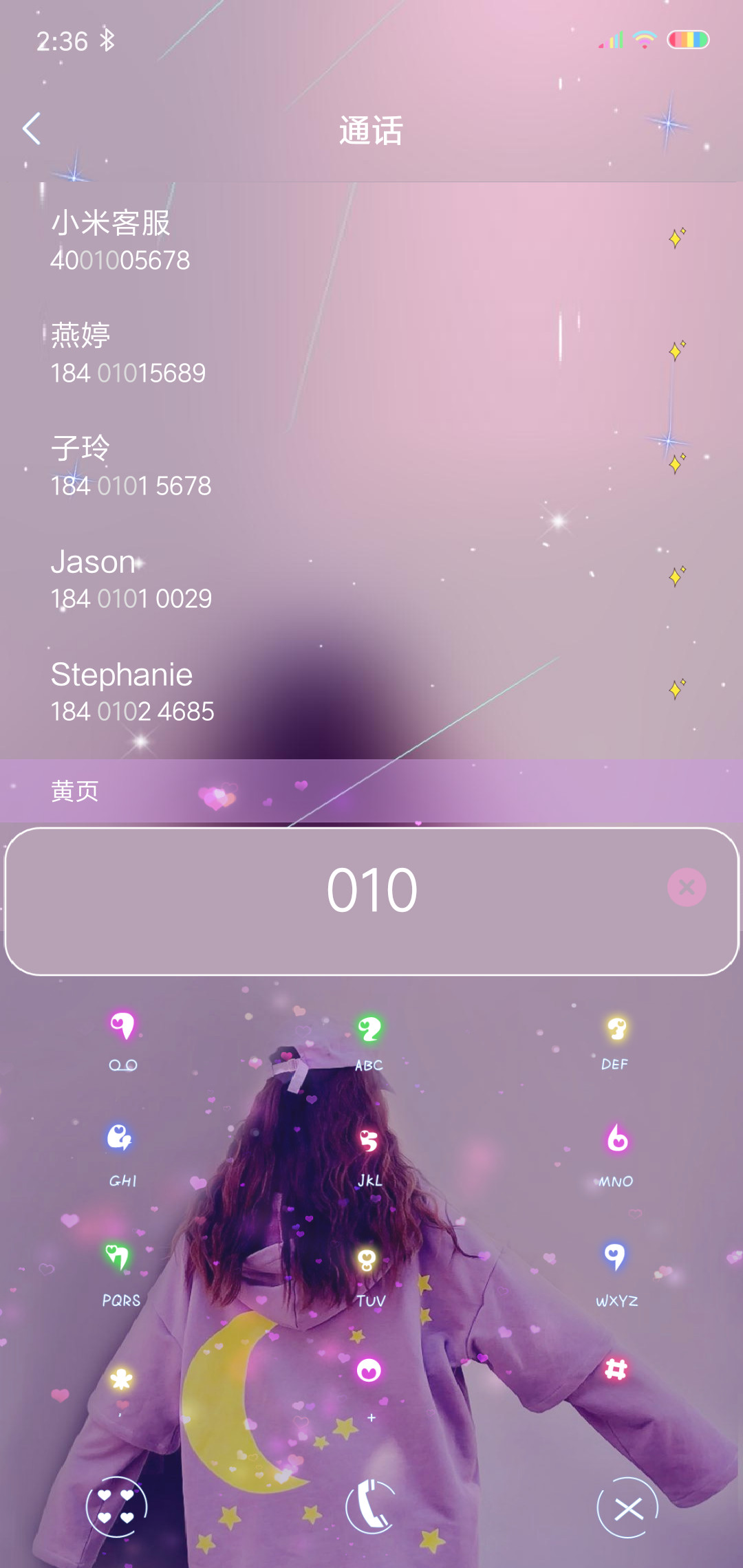Screen dimensions: 743x1568
Task: Clear the entered number 010
Action: tap(687, 887)
